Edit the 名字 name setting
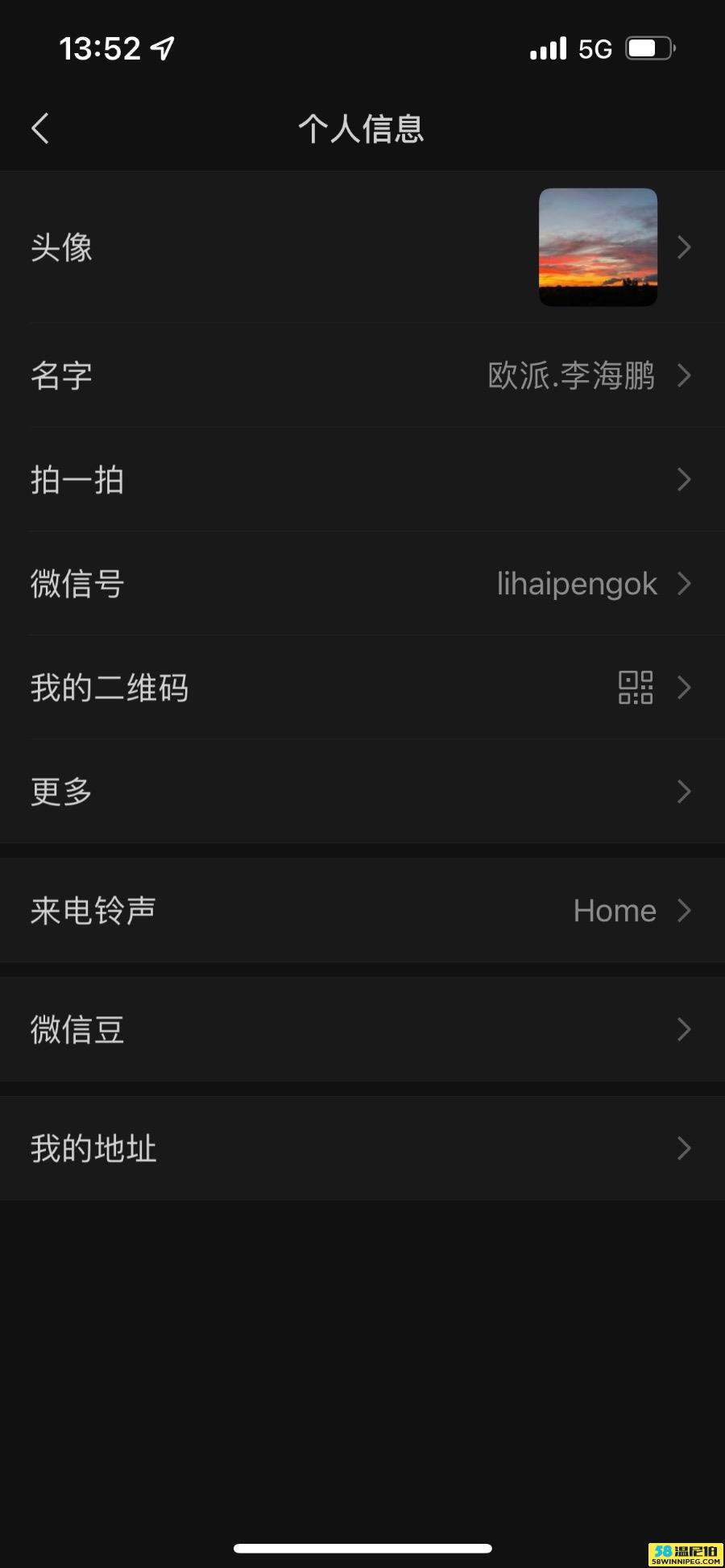The image size is (725, 1568). click(x=362, y=375)
